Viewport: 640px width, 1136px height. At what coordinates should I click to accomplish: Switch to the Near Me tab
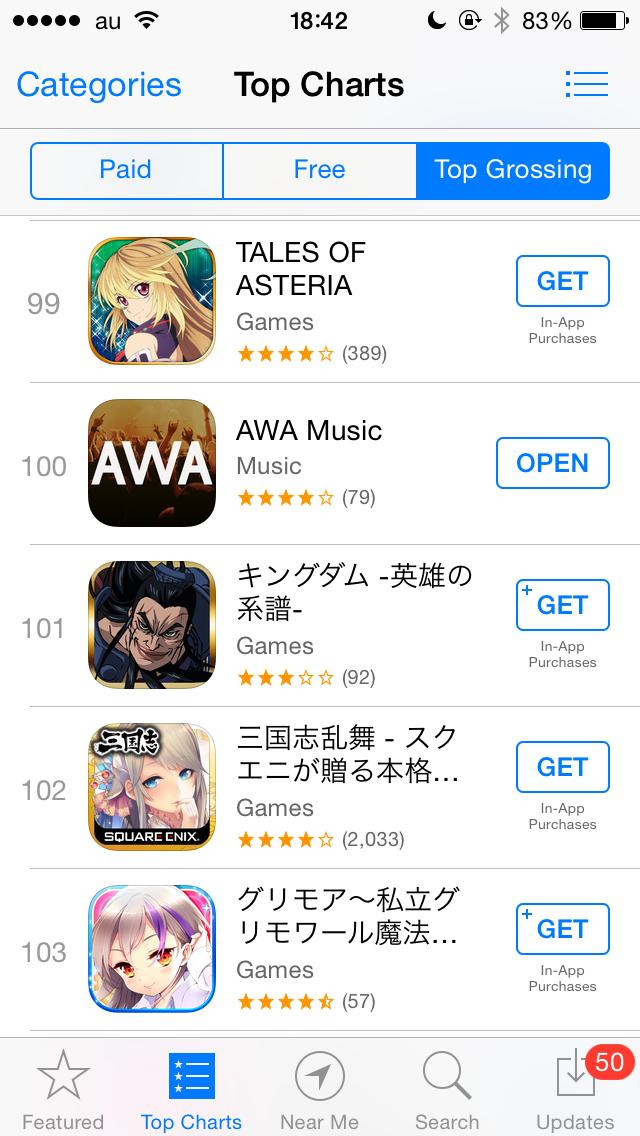coord(319,1089)
